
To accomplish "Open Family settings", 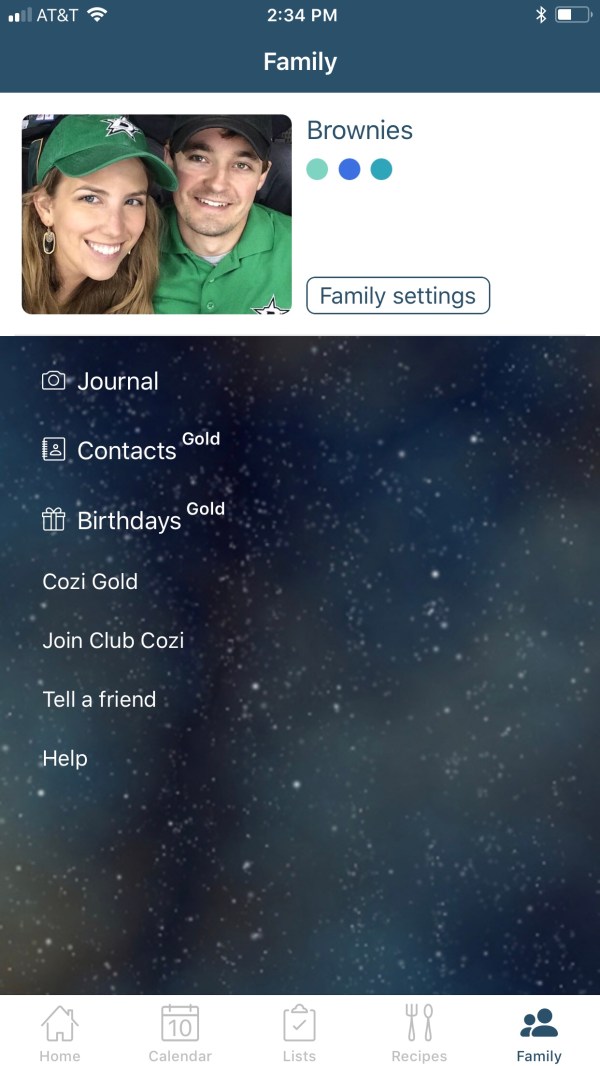I will coord(397,296).
